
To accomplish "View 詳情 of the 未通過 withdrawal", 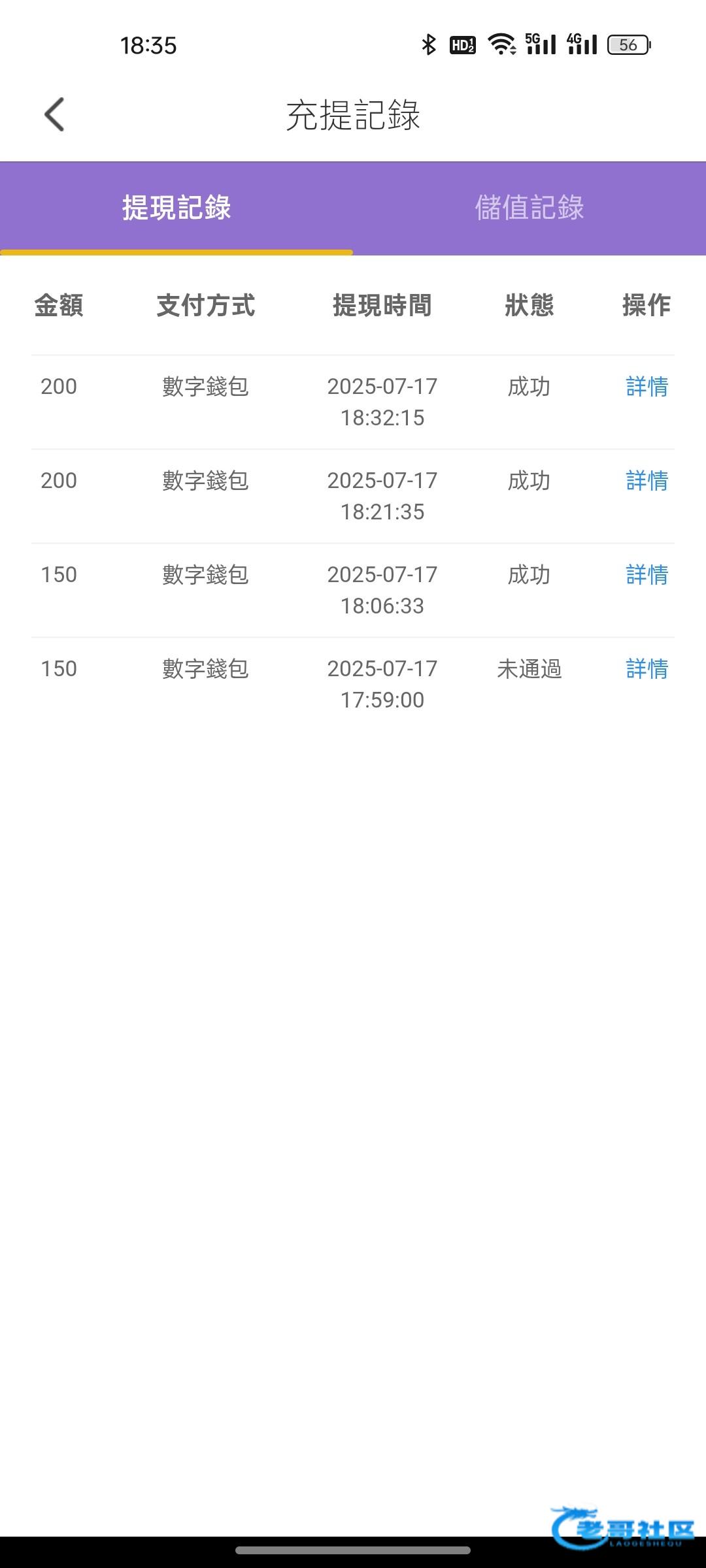I will [x=647, y=668].
